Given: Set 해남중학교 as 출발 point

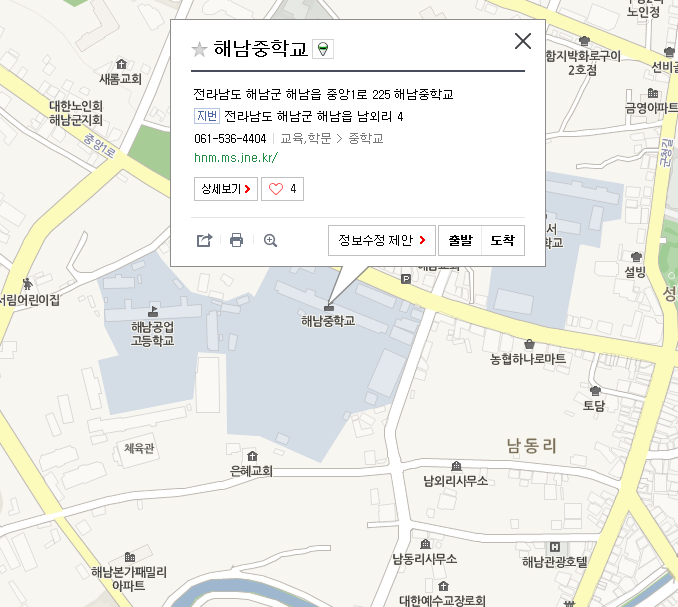Looking at the screenshot, I should point(460,240).
